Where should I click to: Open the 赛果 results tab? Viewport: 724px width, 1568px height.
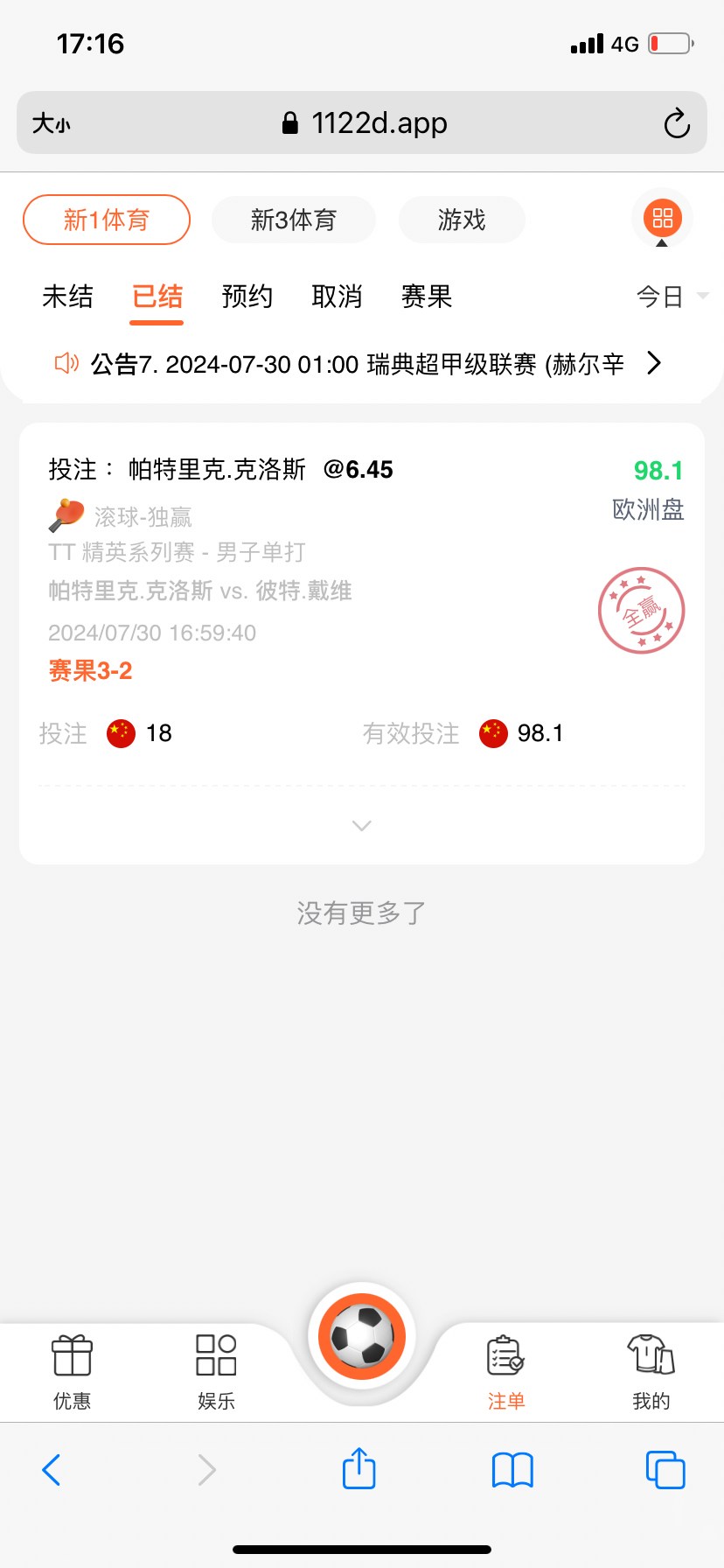[x=427, y=297]
